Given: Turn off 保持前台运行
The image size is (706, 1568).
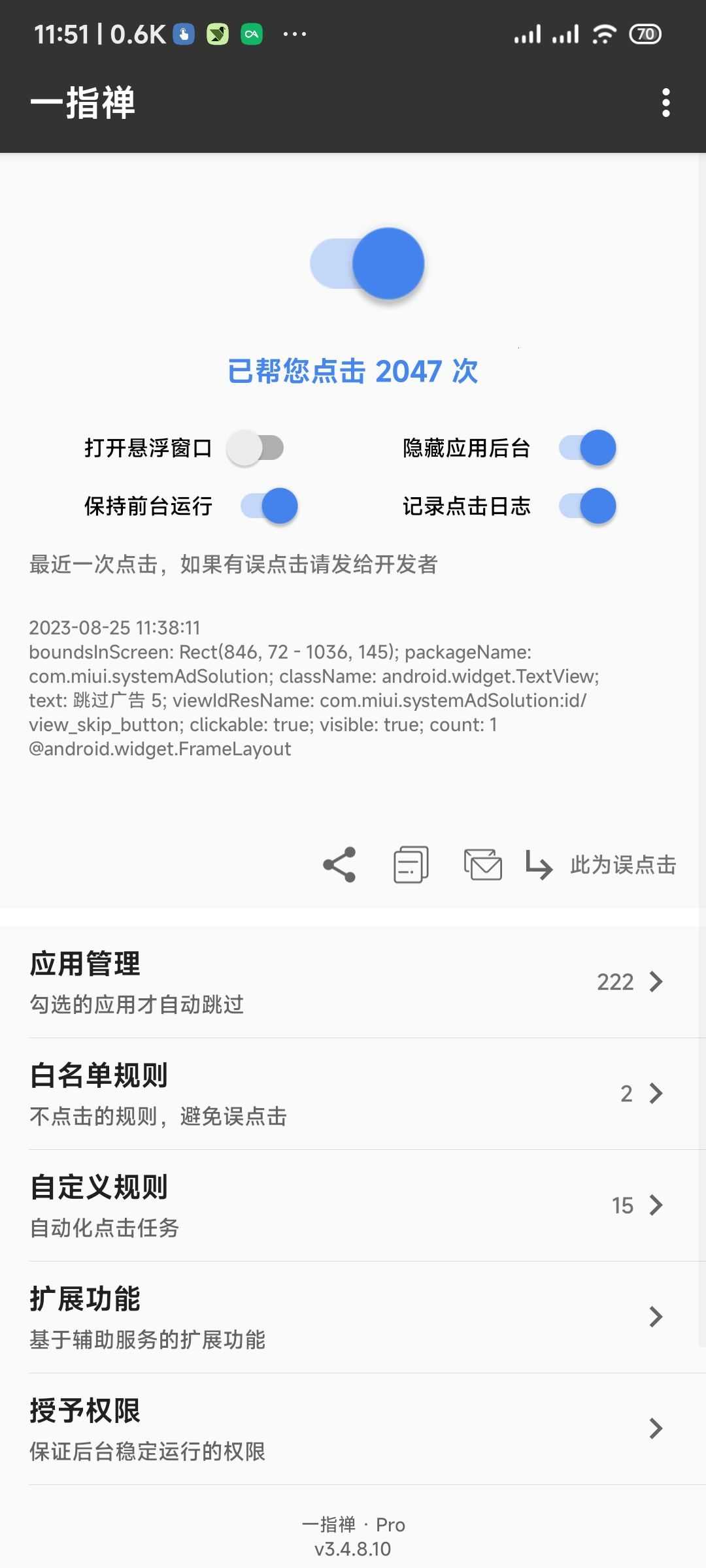Looking at the screenshot, I should 269,506.
